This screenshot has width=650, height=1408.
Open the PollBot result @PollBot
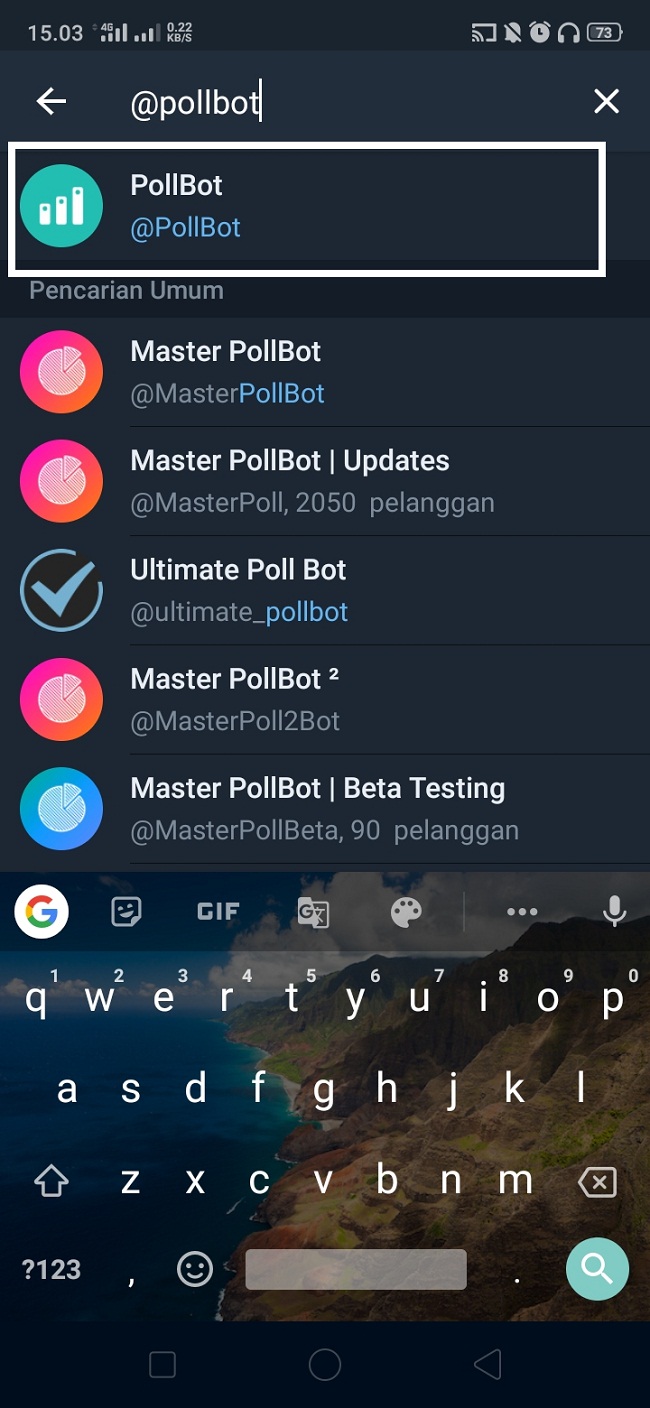click(x=305, y=206)
